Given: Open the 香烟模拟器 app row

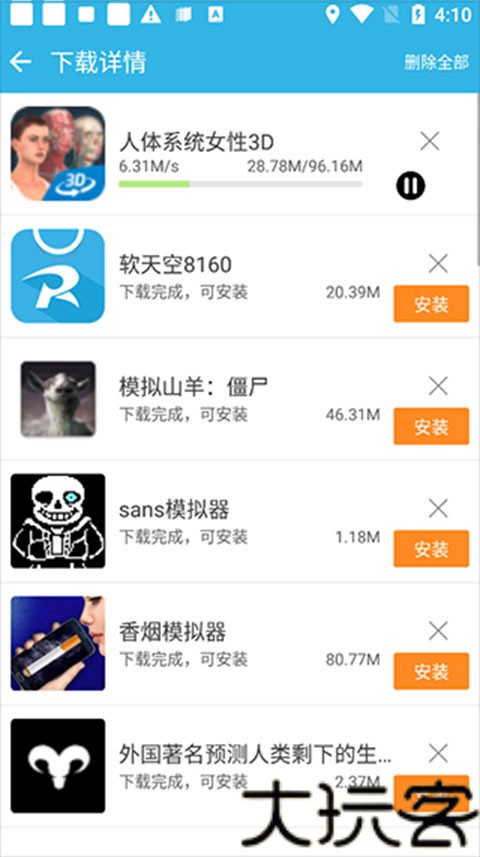Looking at the screenshot, I should click(x=240, y=644).
